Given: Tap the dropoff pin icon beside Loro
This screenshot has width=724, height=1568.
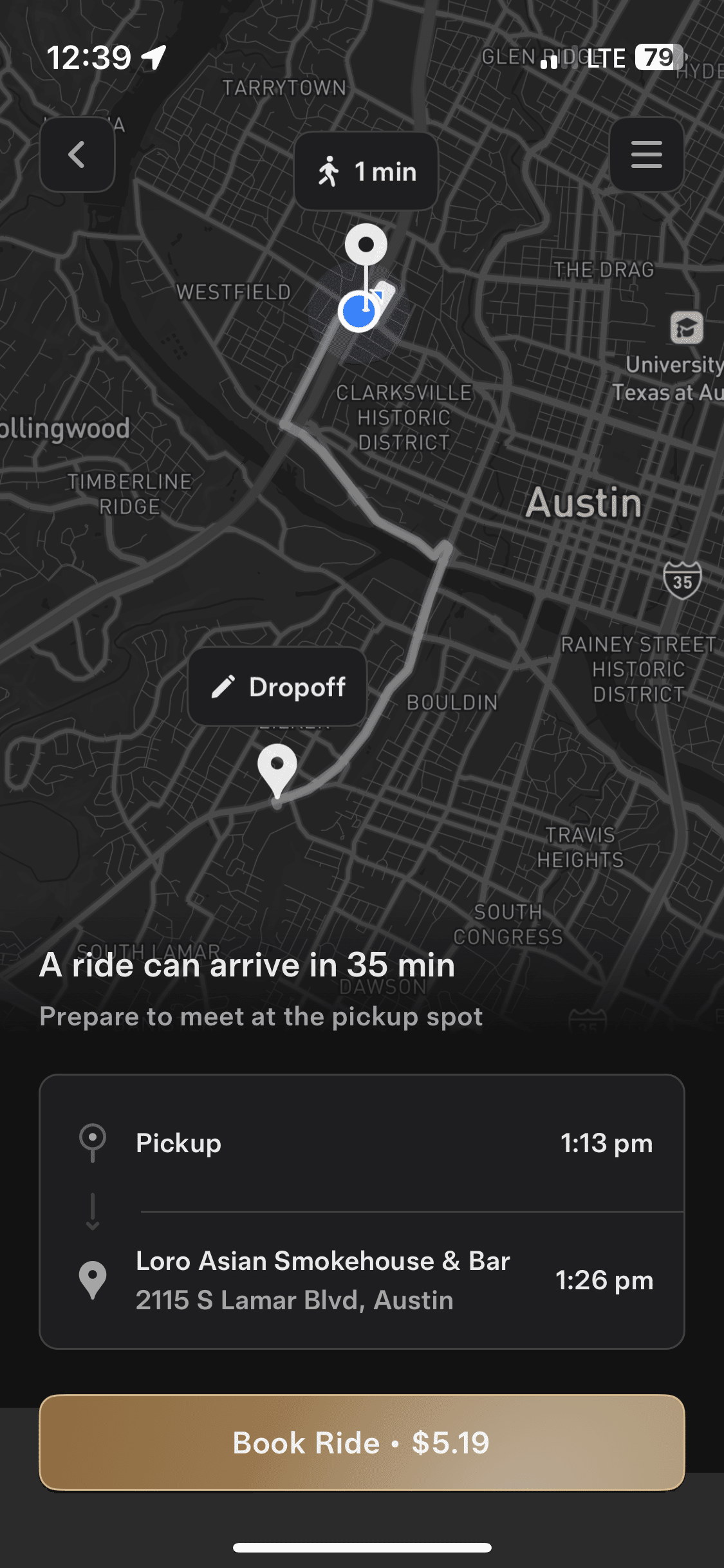Looking at the screenshot, I should click(x=92, y=1279).
